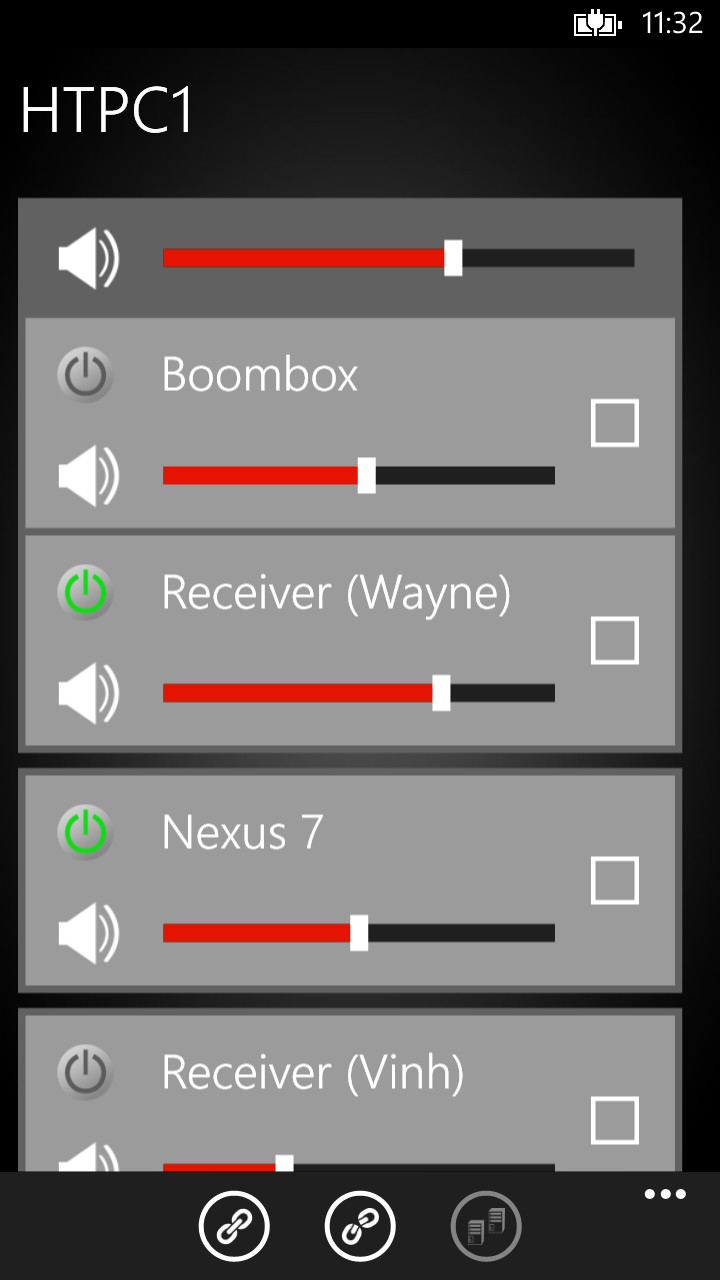This screenshot has width=720, height=1280.
Task: Toggle the Boombox power button
Action: tap(85, 376)
